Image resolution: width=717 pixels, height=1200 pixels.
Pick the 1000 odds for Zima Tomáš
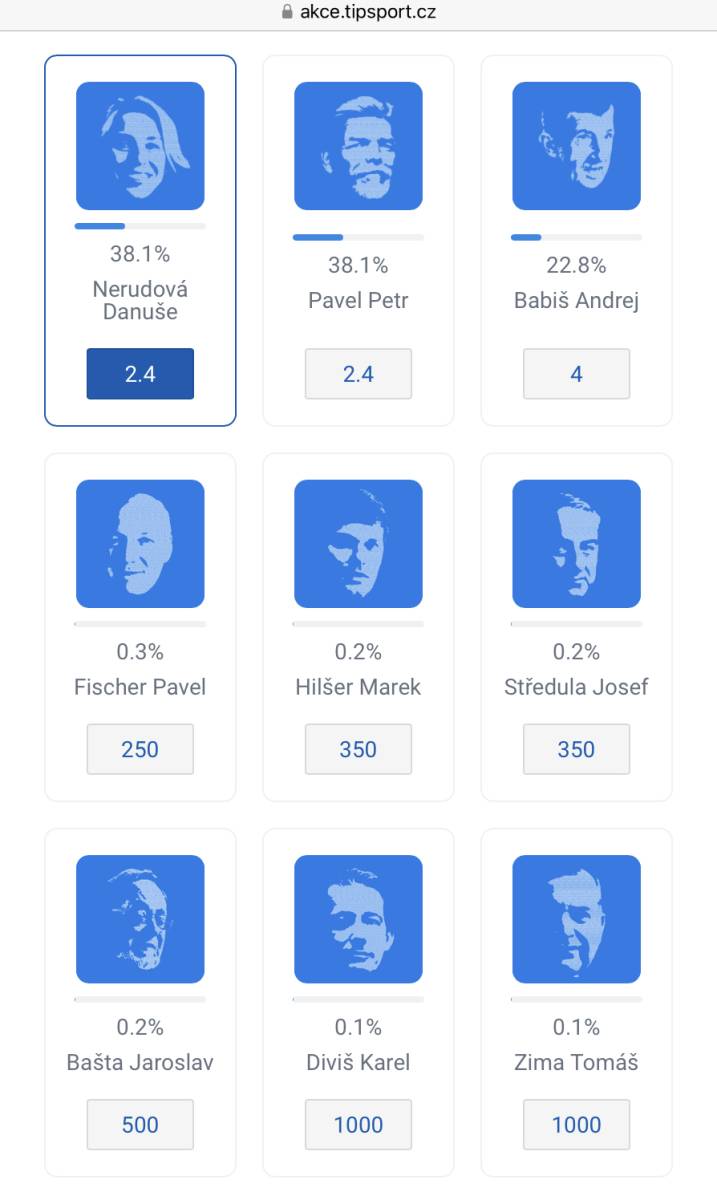(x=576, y=1124)
